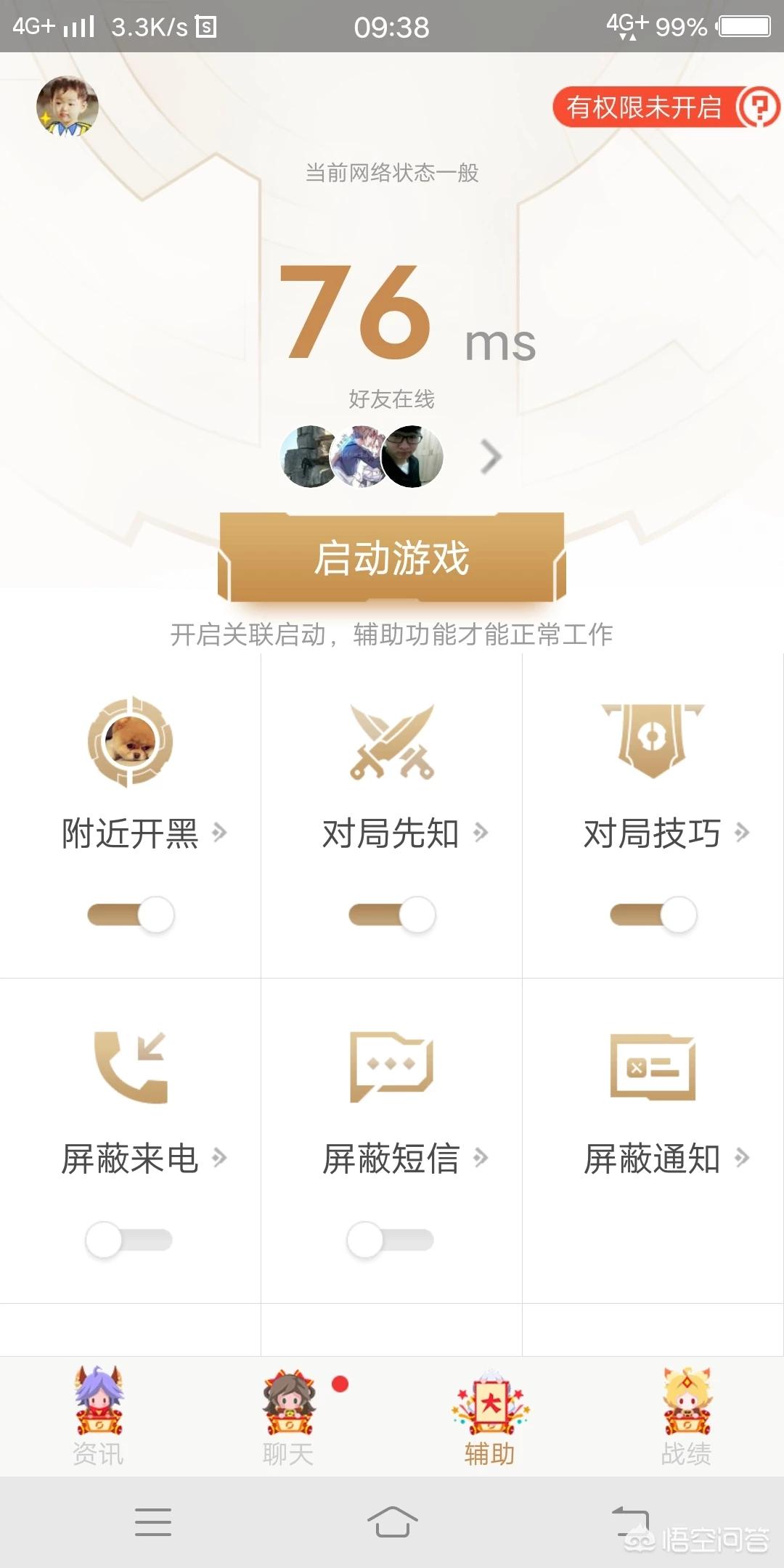Go to the 聊天 tab
The height and width of the screenshot is (1568, 784).
(x=289, y=1416)
